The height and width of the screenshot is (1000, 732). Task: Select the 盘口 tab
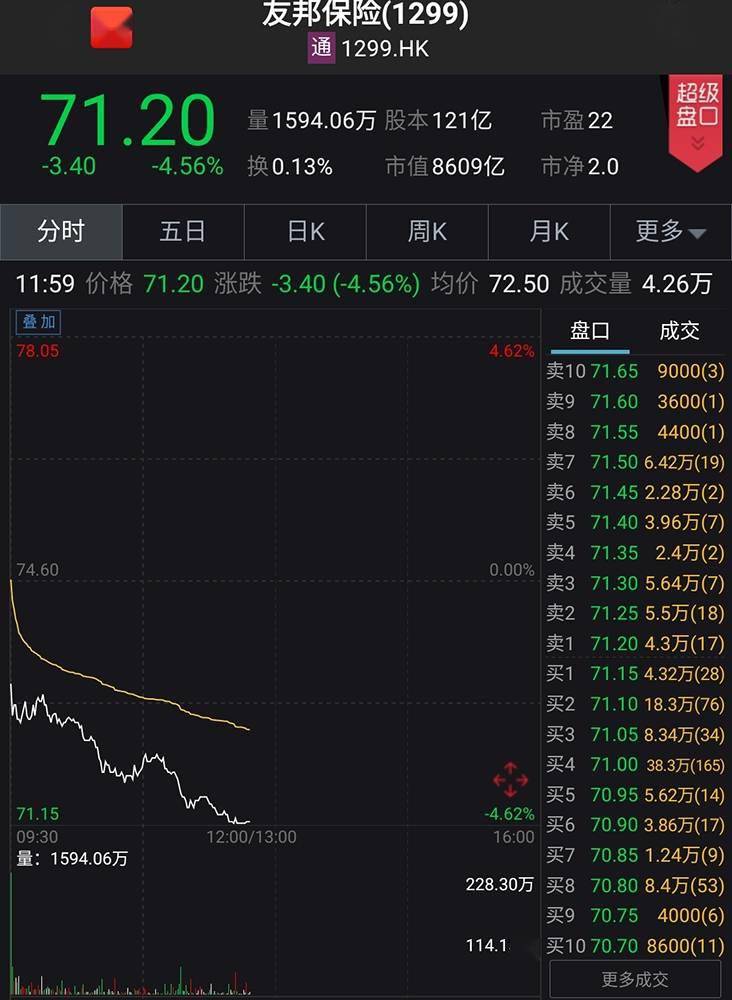(x=589, y=330)
